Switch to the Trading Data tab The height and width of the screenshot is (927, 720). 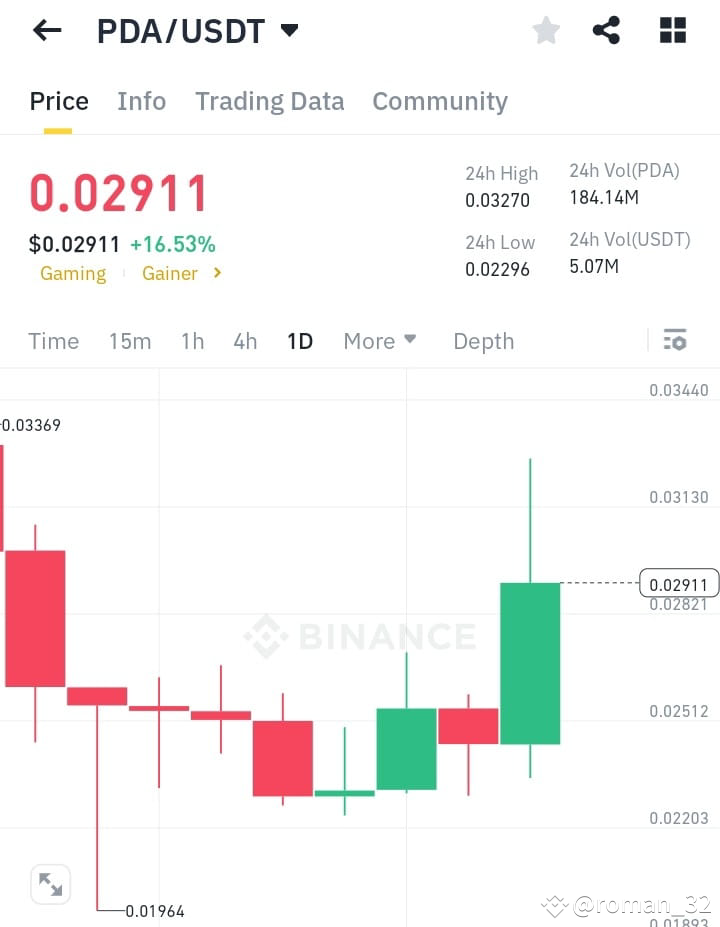(x=269, y=101)
